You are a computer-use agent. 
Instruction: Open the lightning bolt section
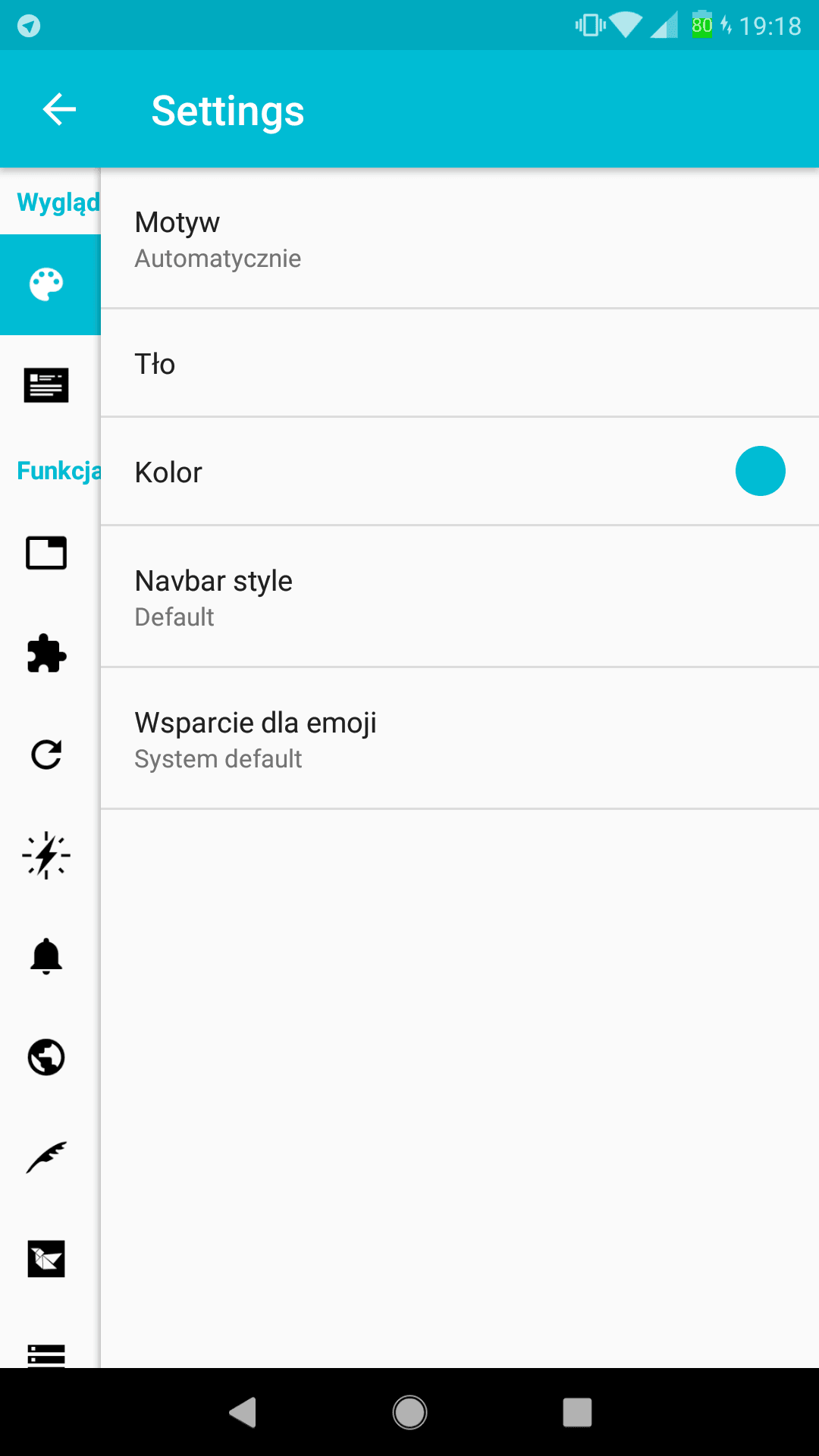coord(46,855)
